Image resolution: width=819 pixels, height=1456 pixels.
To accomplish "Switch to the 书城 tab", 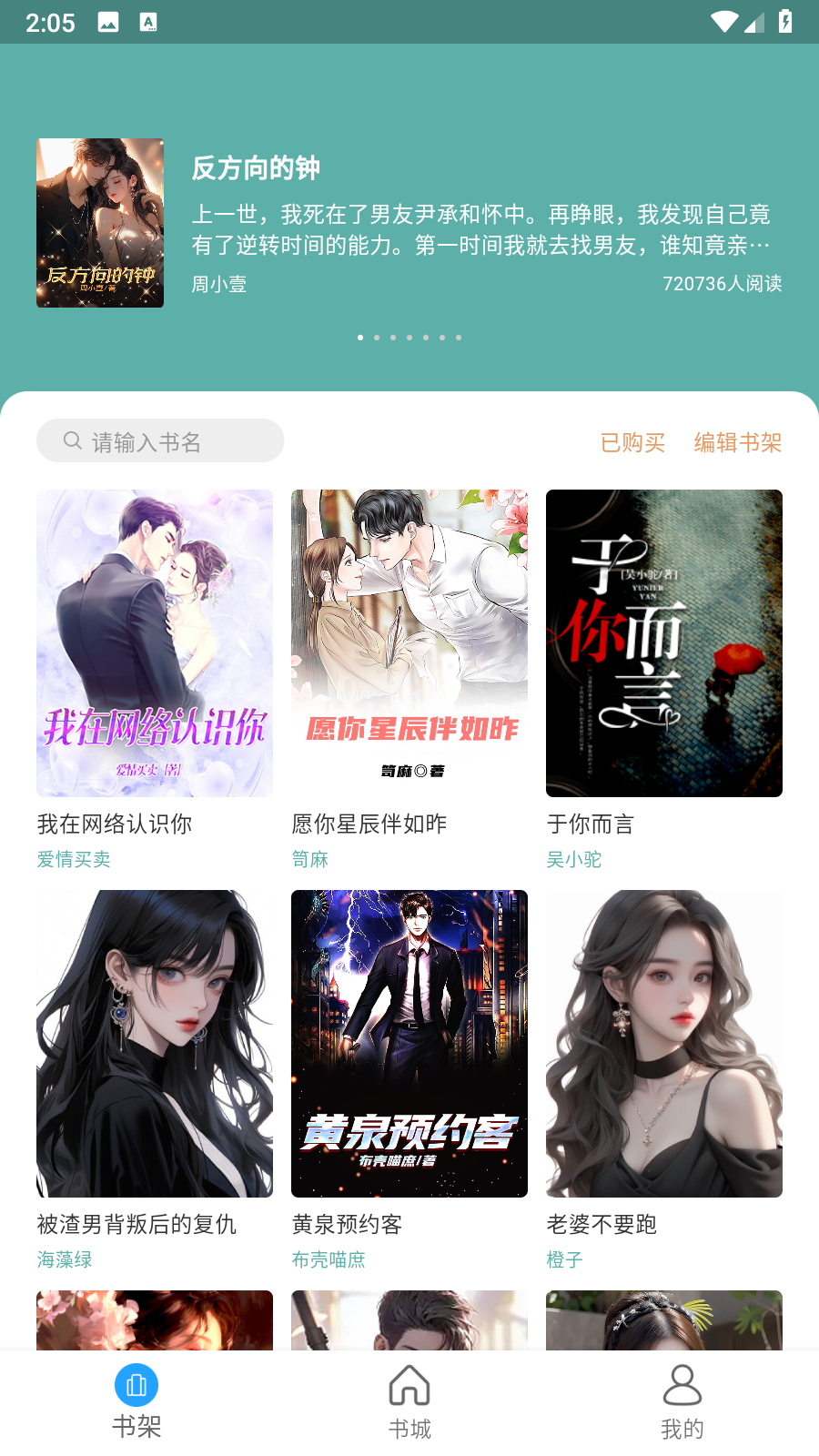I will click(x=409, y=1401).
